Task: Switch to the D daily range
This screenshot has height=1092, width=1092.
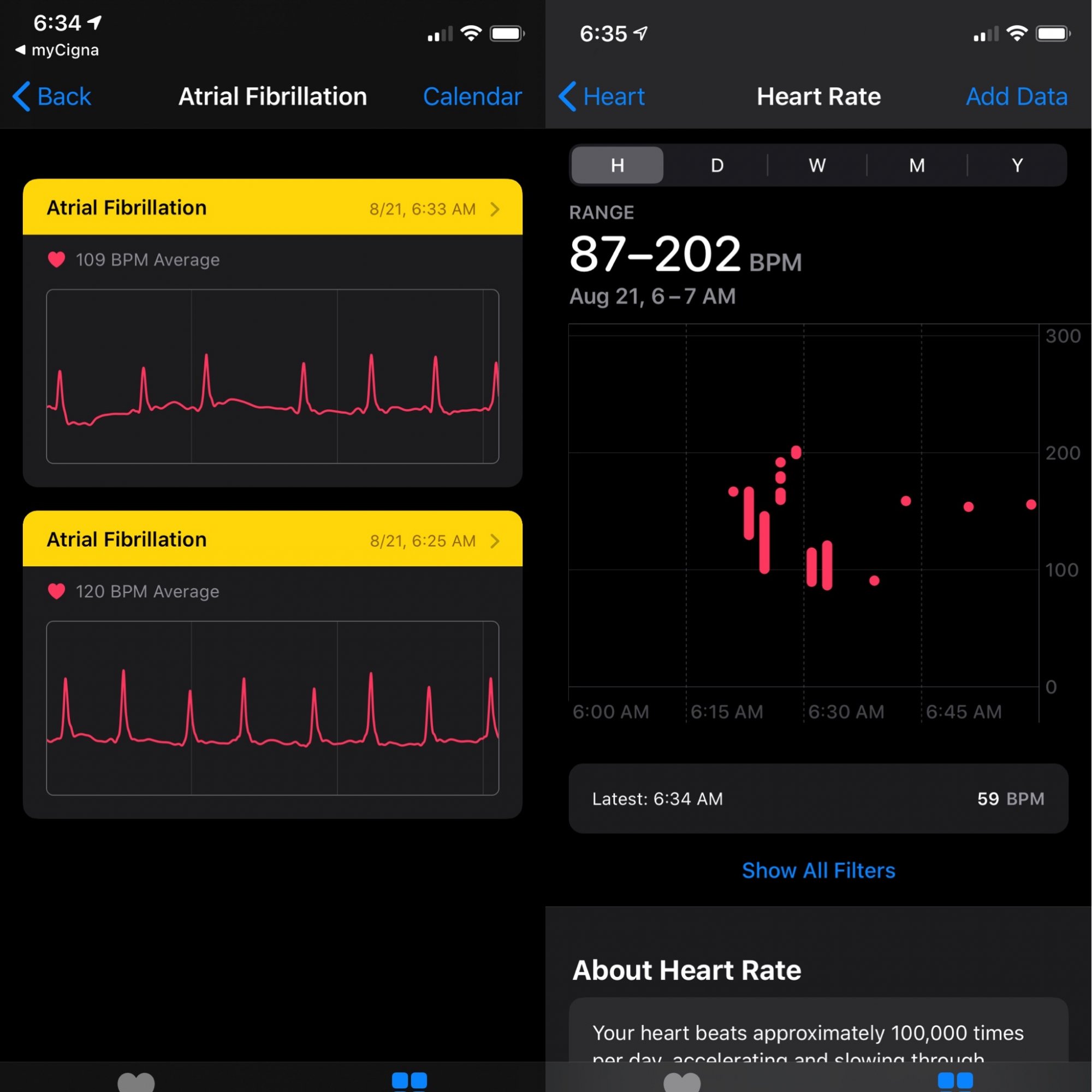Action: [x=717, y=165]
